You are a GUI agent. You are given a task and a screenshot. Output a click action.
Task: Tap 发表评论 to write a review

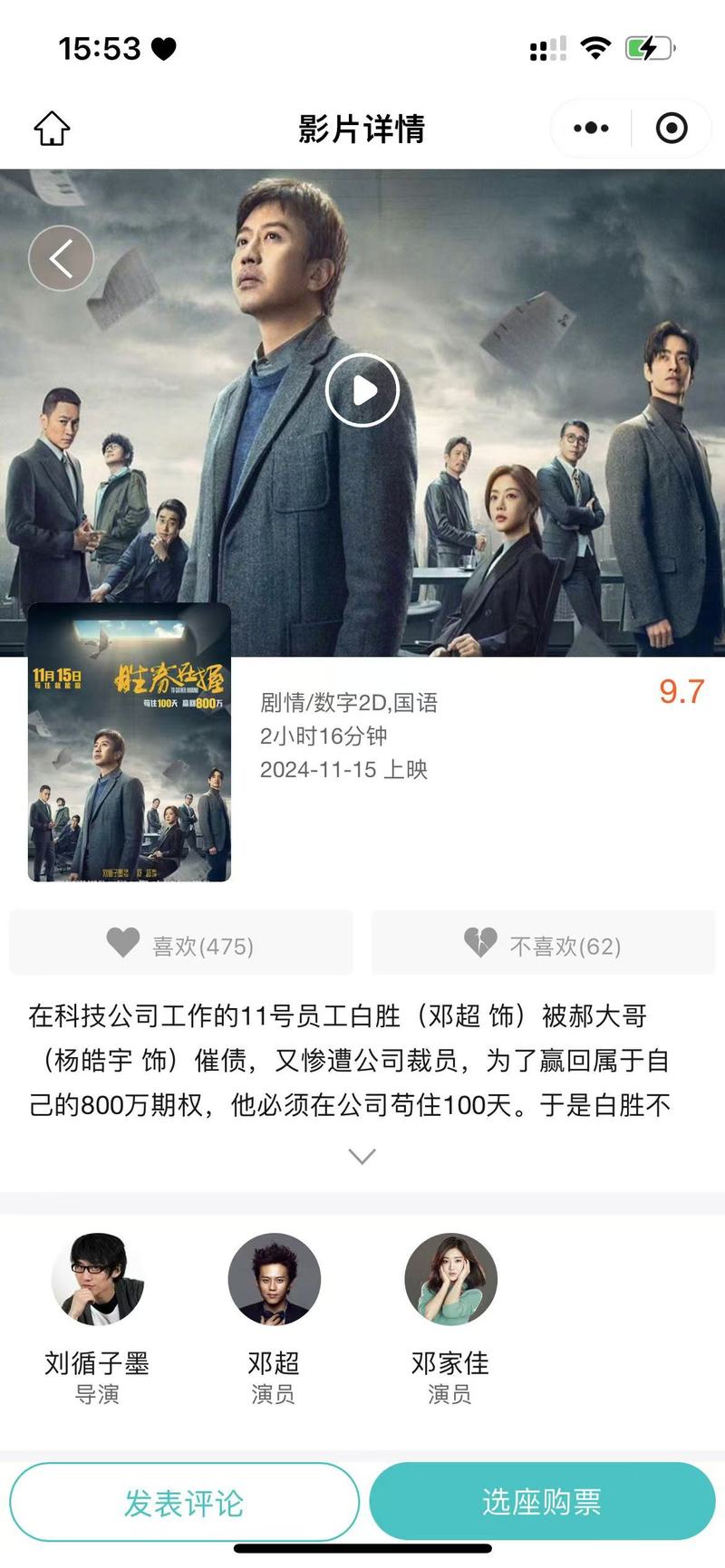(184, 1503)
